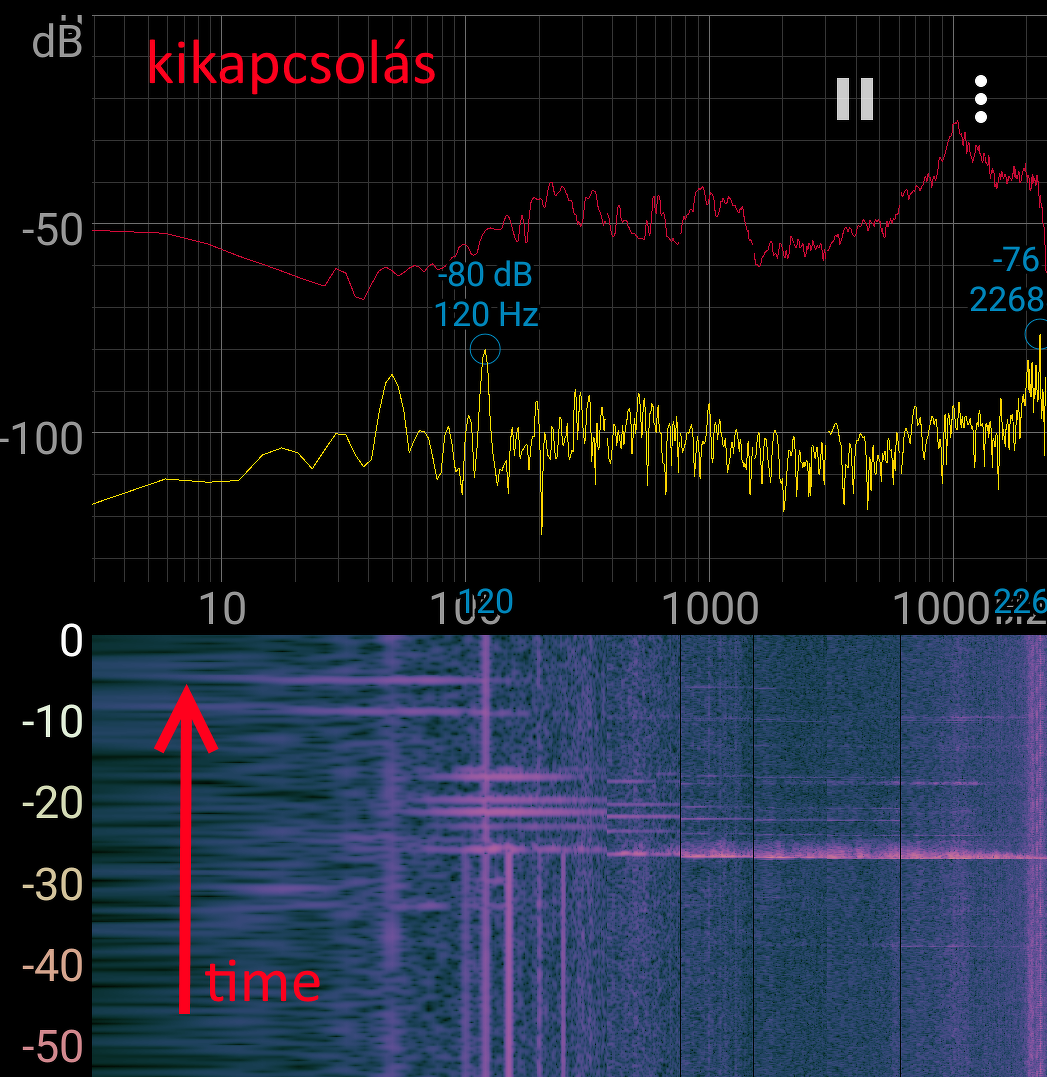Pause the live spectrum capture

coord(855,99)
